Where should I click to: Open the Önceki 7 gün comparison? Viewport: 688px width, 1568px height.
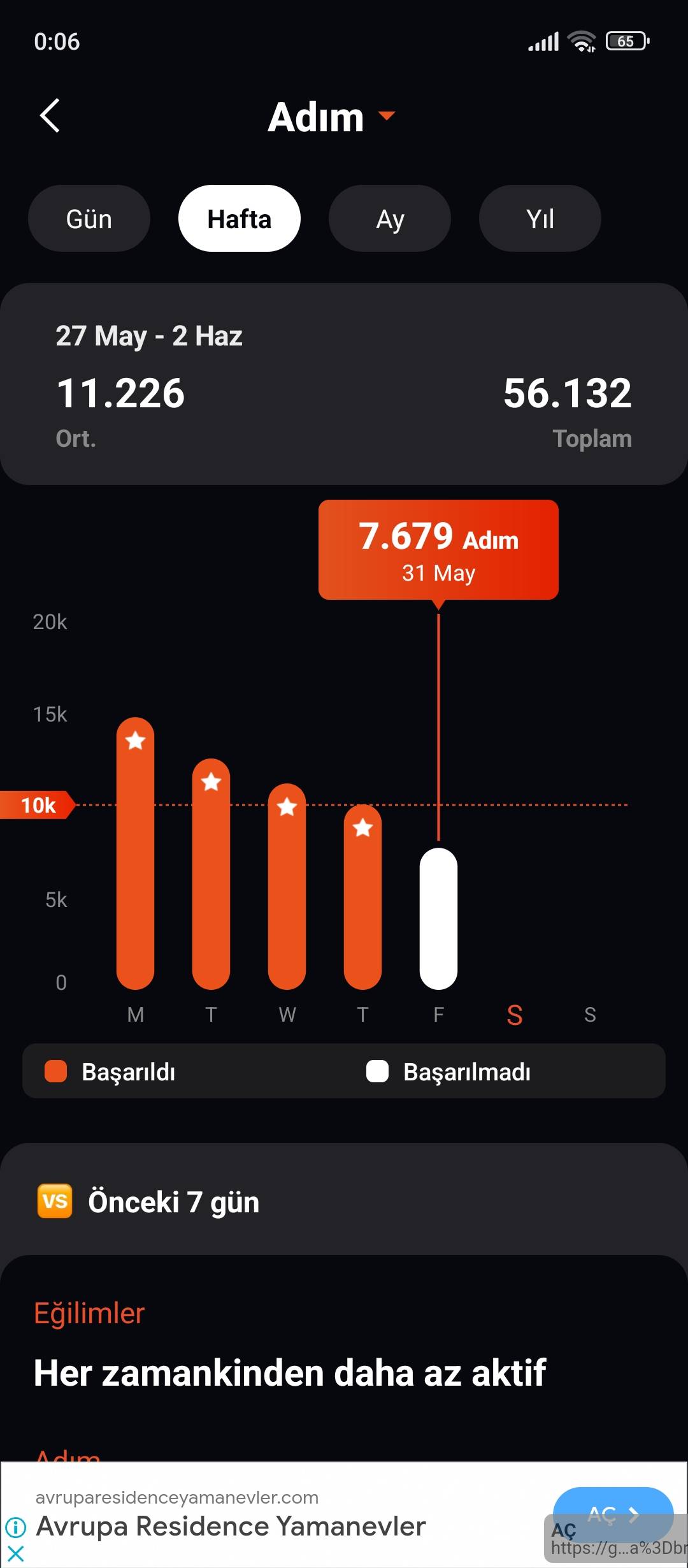click(x=344, y=1201)
